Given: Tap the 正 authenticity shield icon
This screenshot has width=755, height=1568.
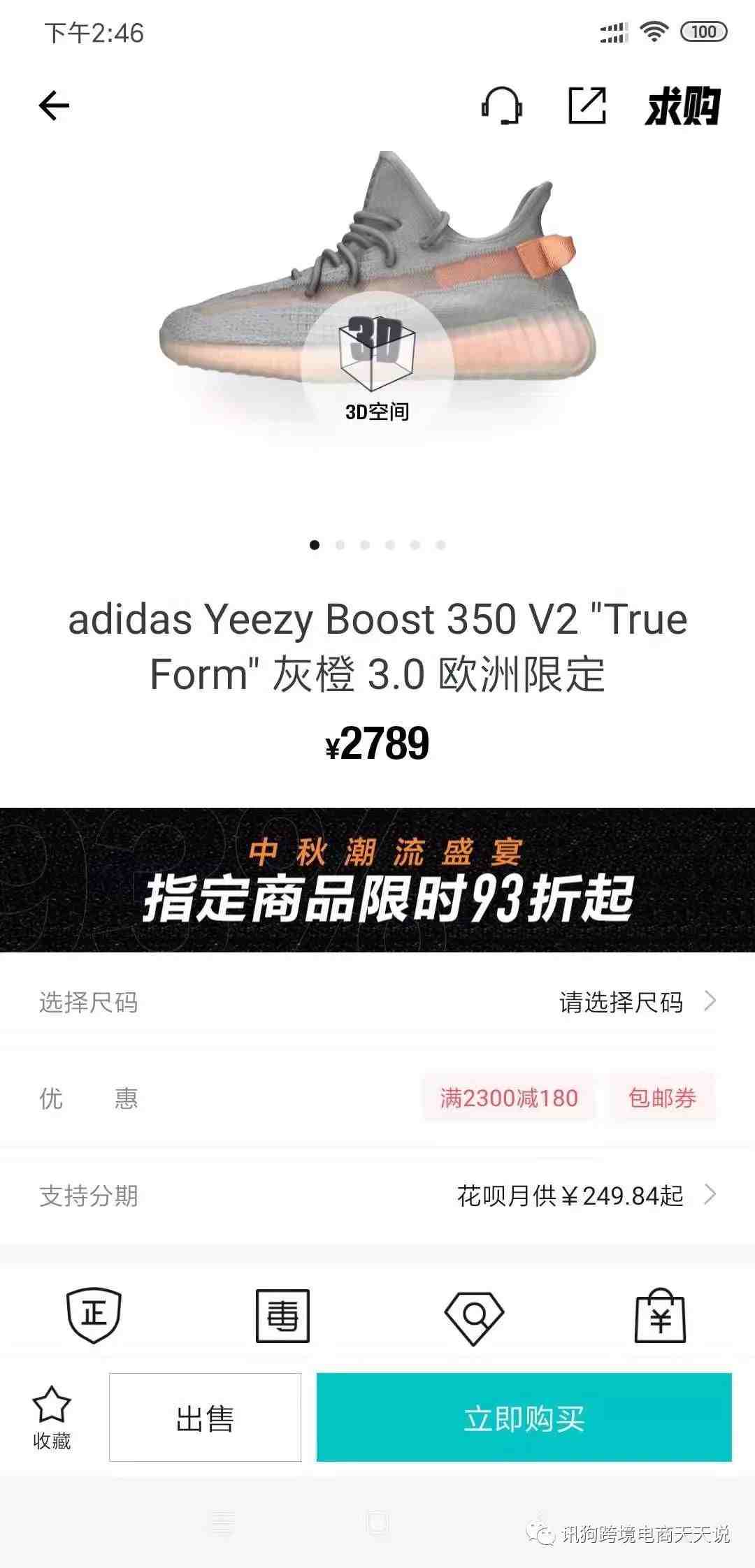Looking at the screenshot, I should pyautogui.click(x=94, y=1315).
